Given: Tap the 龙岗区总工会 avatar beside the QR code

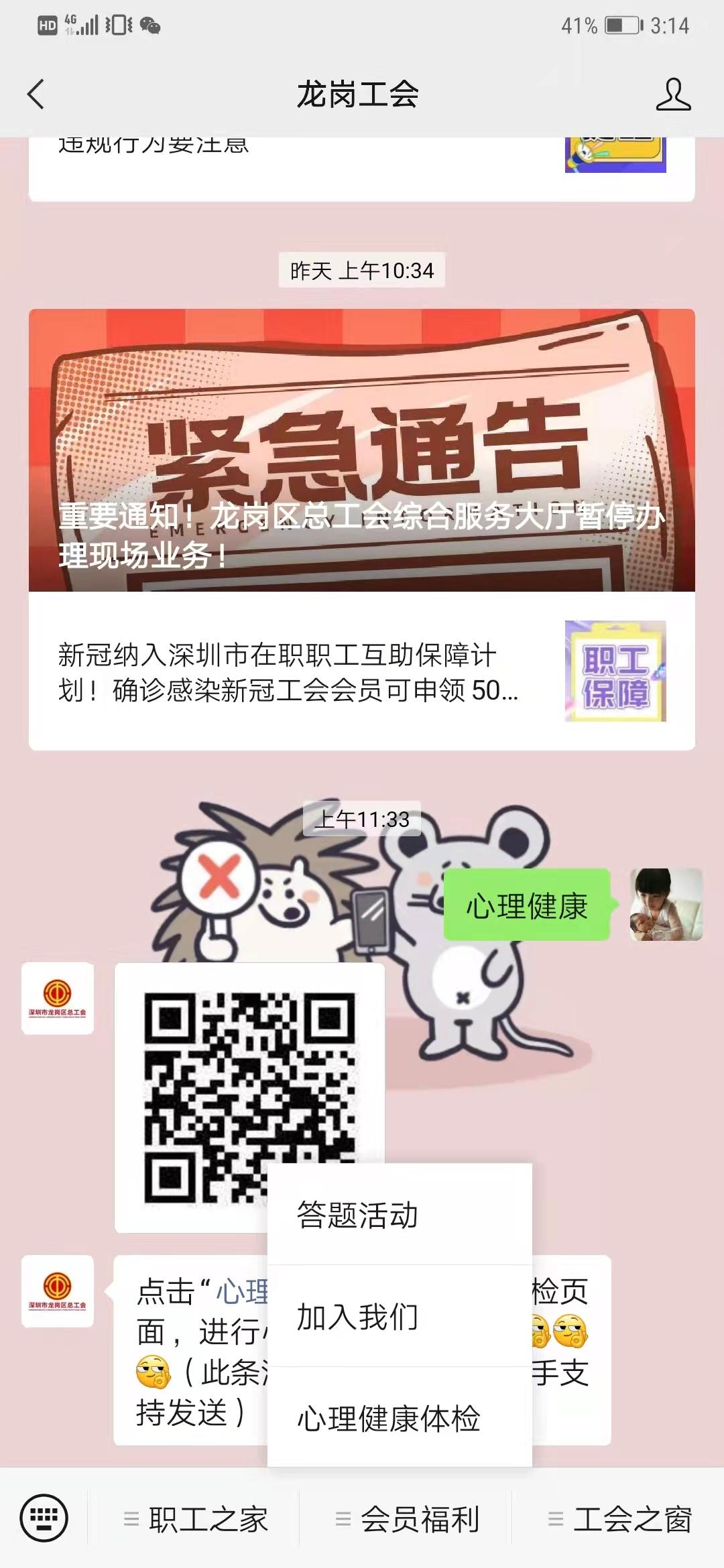Looking at the screenshot, I should click(58, 998).
